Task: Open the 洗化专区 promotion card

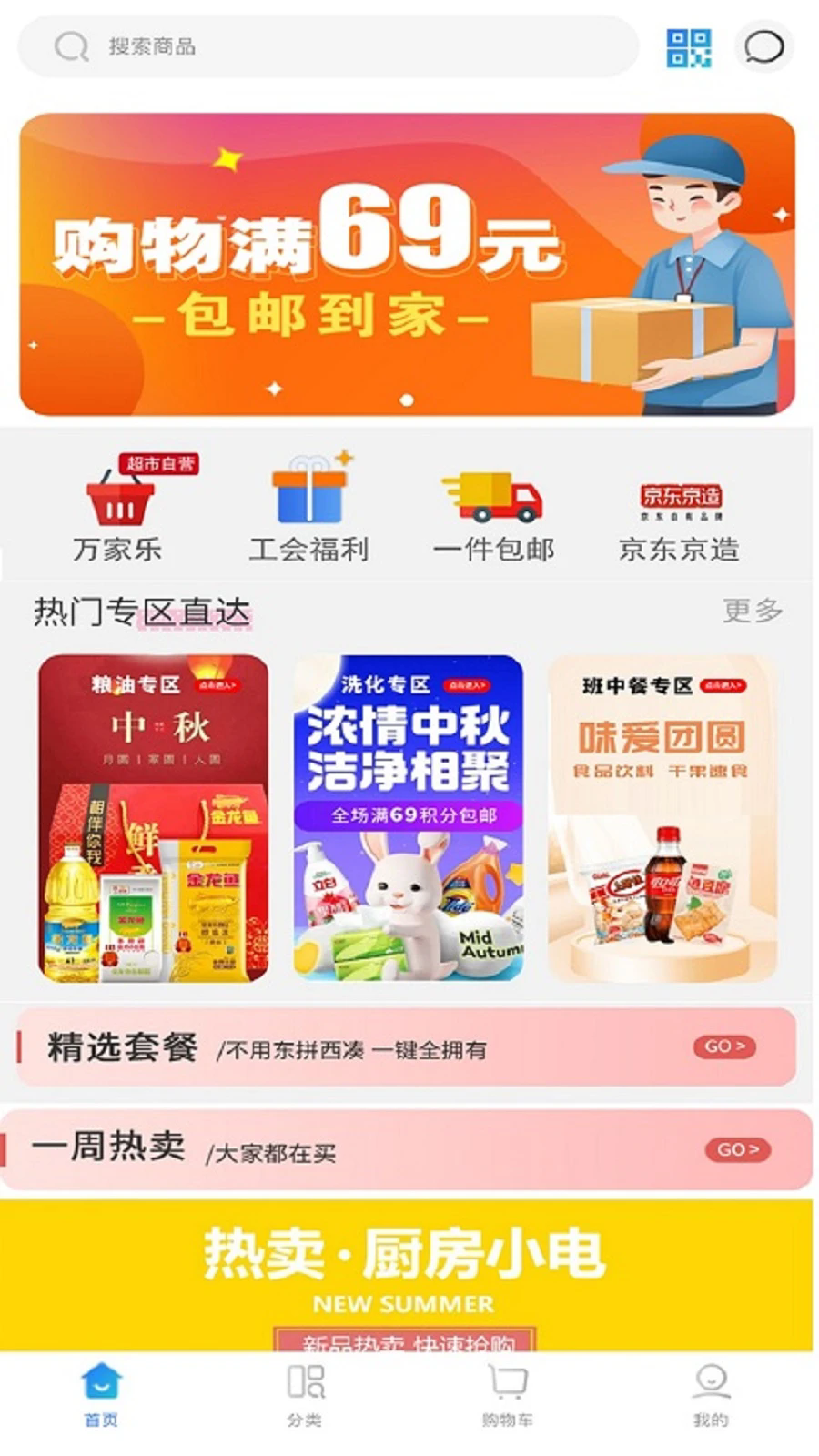Action: pos(409,819)
